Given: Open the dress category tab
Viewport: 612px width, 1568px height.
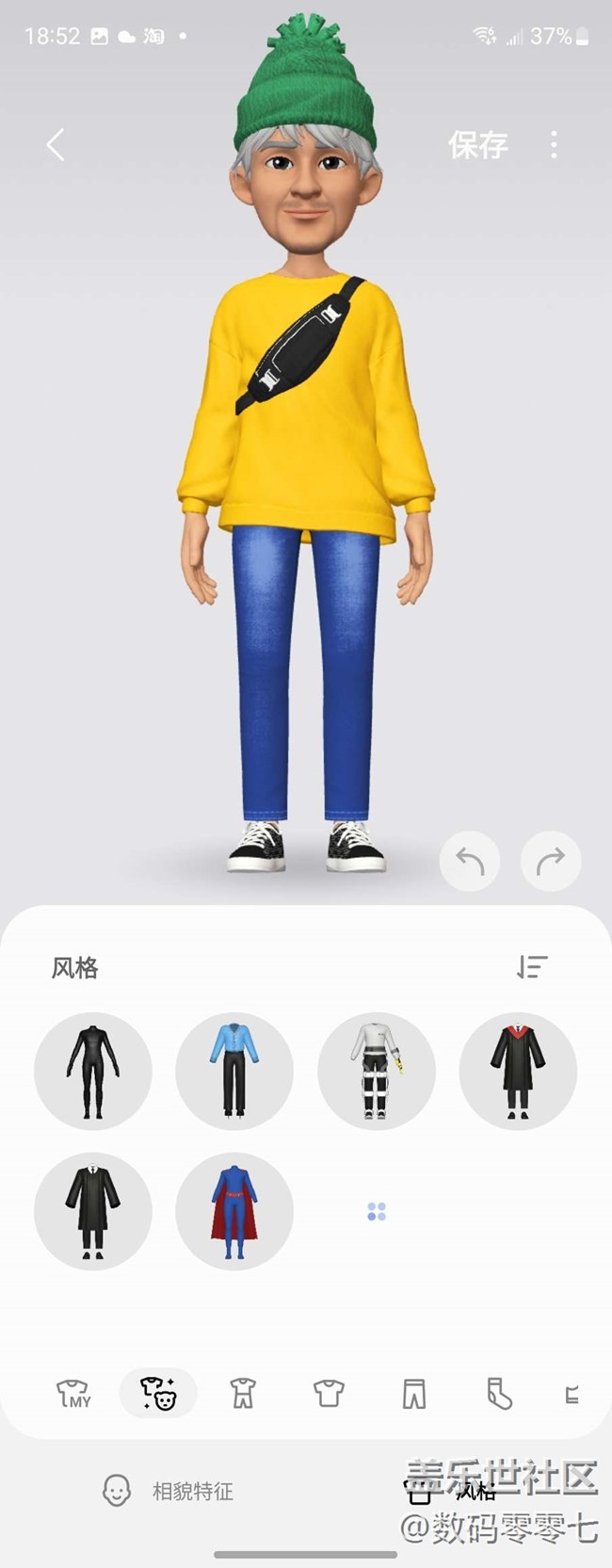Looking at the screenshot, I should click(243, 1393).
